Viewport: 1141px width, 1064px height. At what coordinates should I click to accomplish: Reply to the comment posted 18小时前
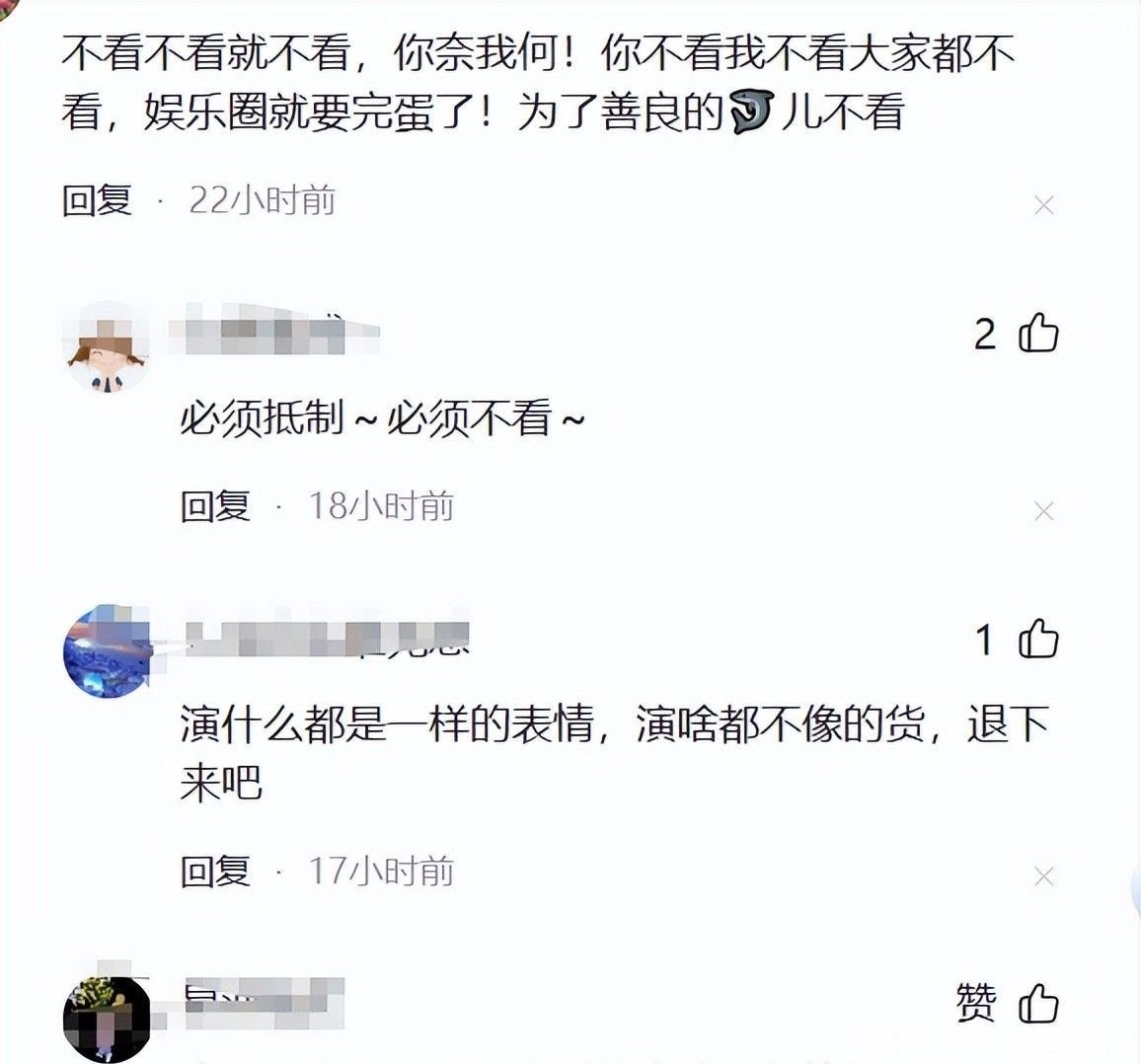(215, 505)
